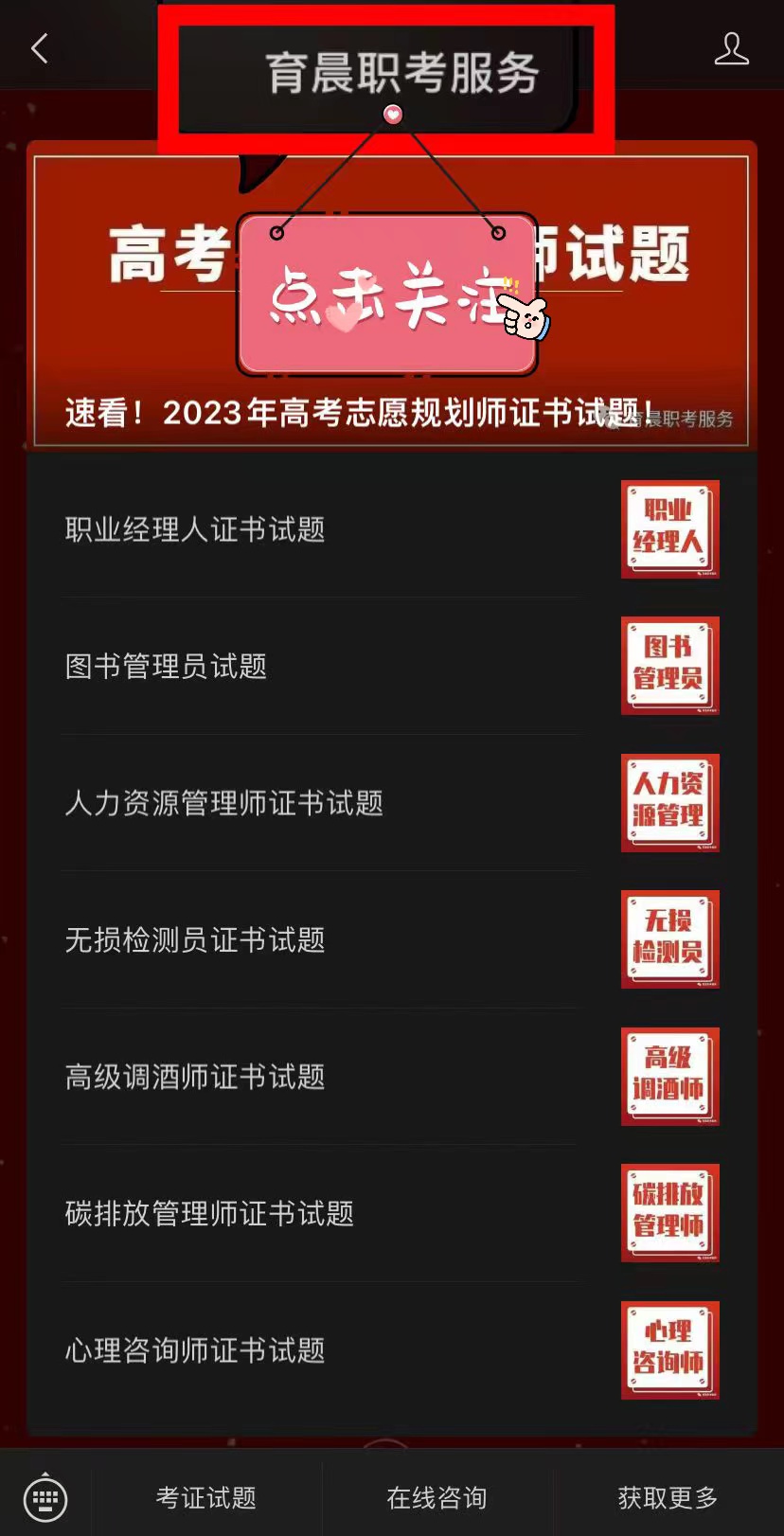Tap the 职业经理人 cover icon
This screenshot has height=1536, width=784.
[669, 529]
